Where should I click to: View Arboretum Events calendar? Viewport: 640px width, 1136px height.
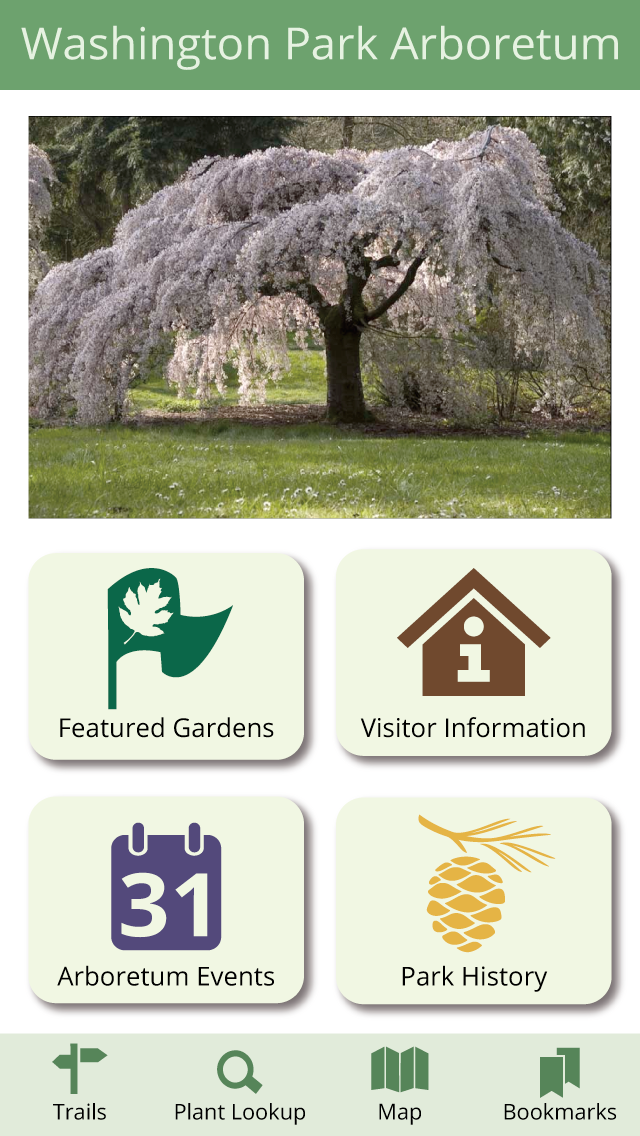(166, 900)
